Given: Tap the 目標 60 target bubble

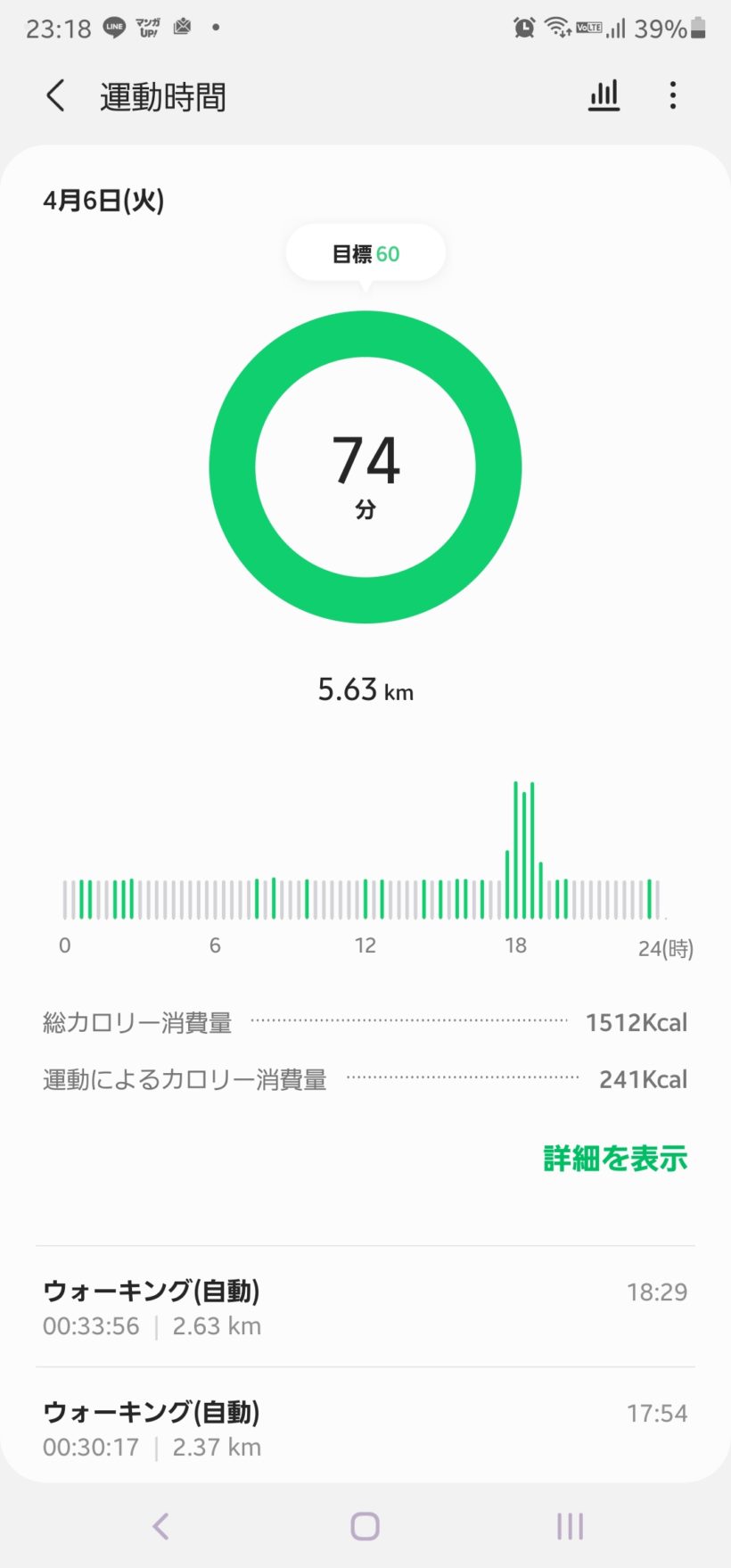Looking at the screenshot, I should click(365, 254).
